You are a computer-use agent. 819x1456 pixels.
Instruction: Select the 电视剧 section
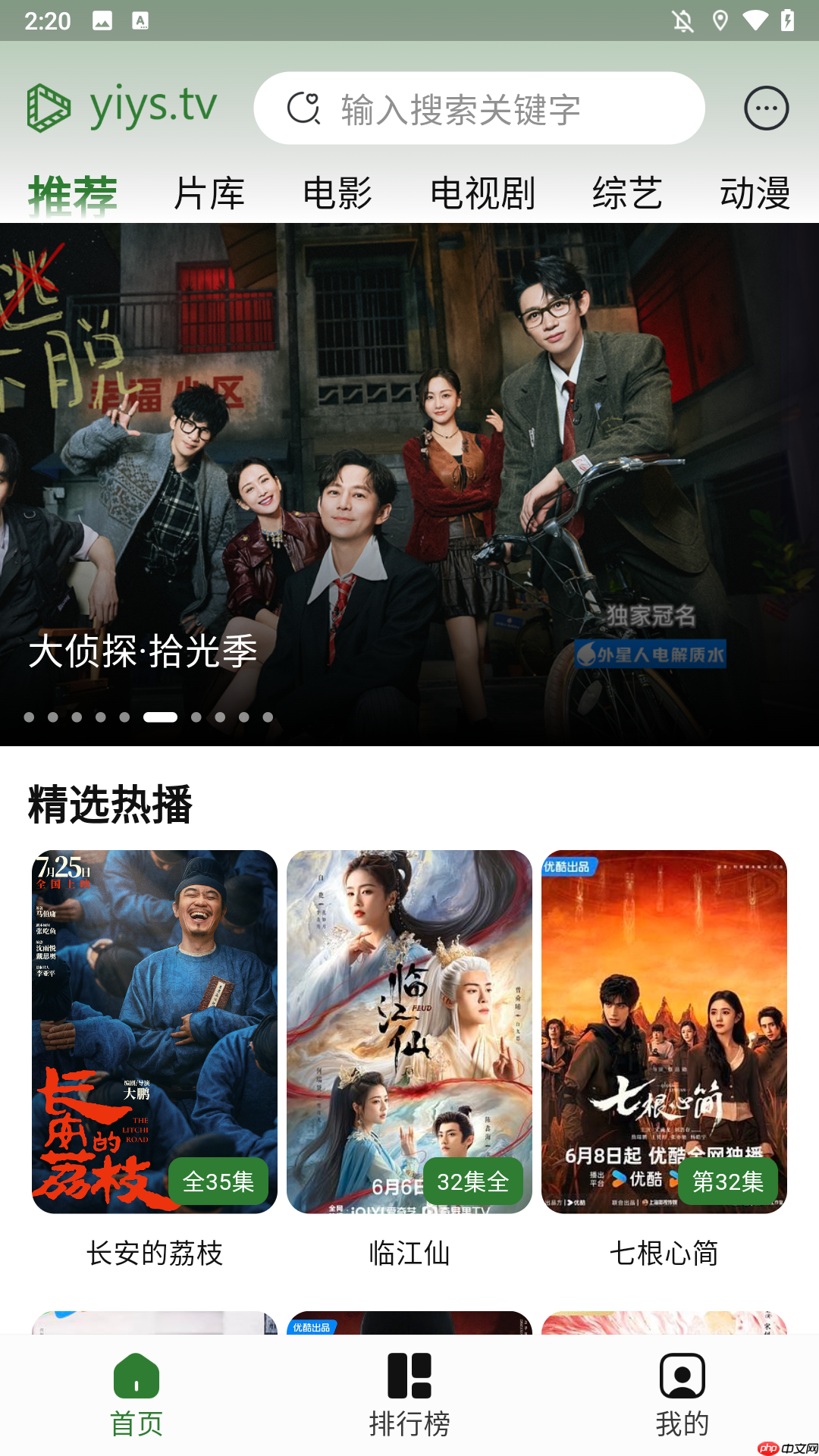pos(483,193)
